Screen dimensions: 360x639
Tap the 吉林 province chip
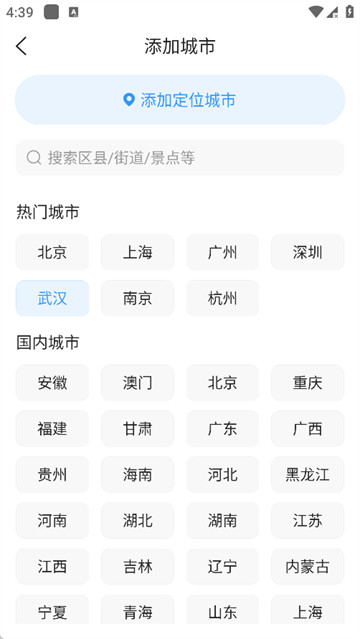pos(137,567)
